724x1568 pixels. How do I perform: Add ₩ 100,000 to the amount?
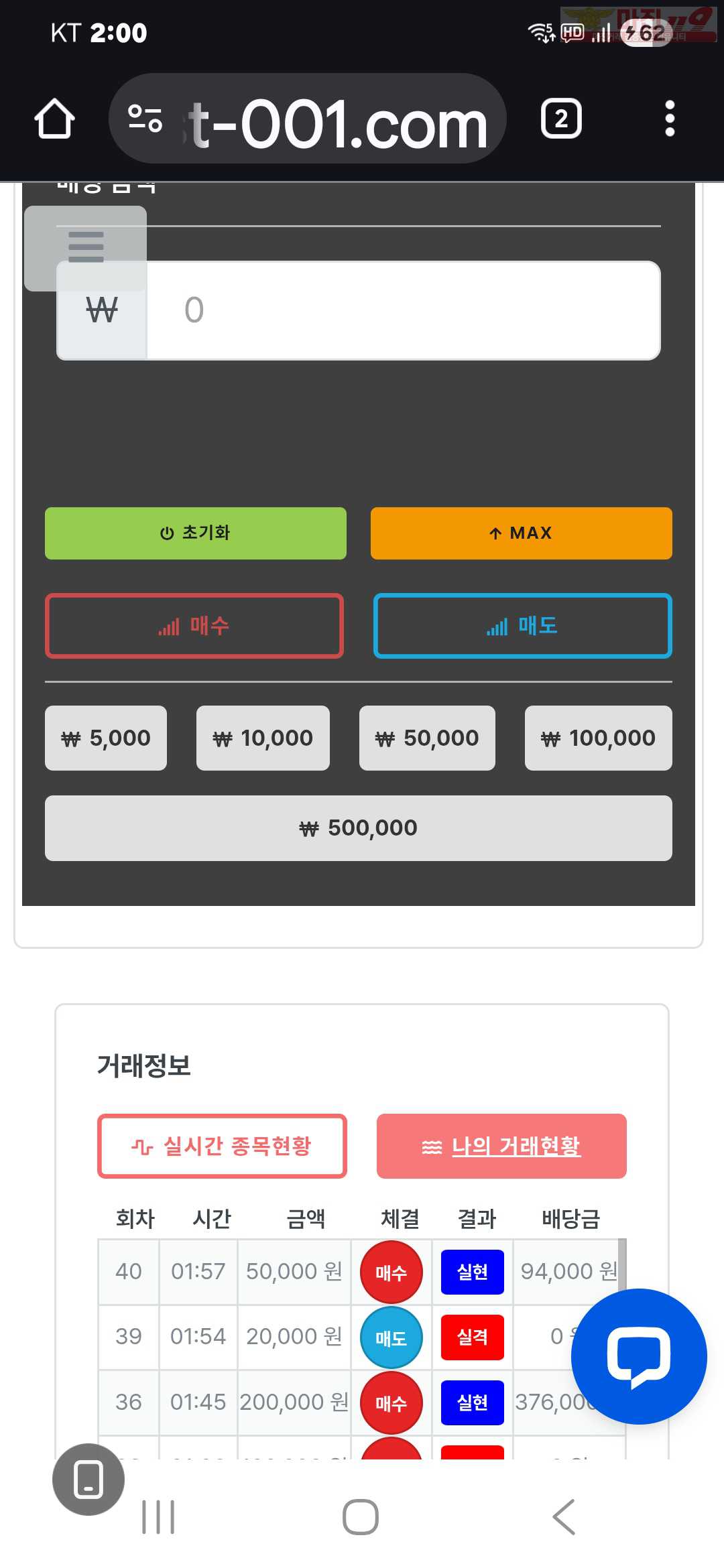point(598,738)
